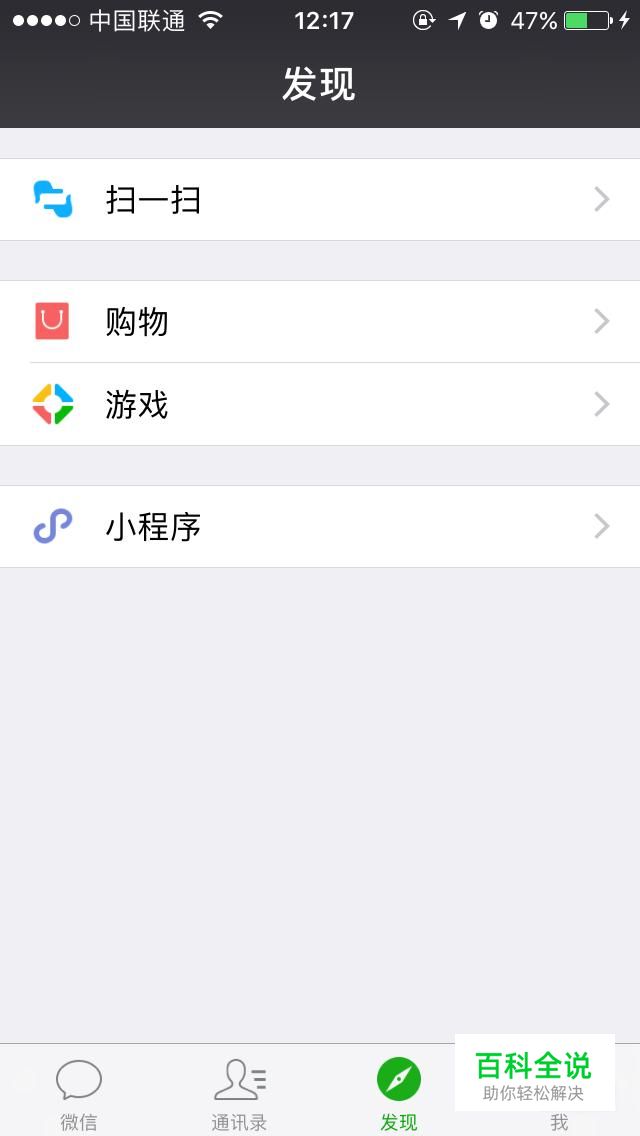640x1136 pixels.
Task: Switch to the 通讯录 contacts tab
Action: pyautogui.click(x=239, y=1094)
